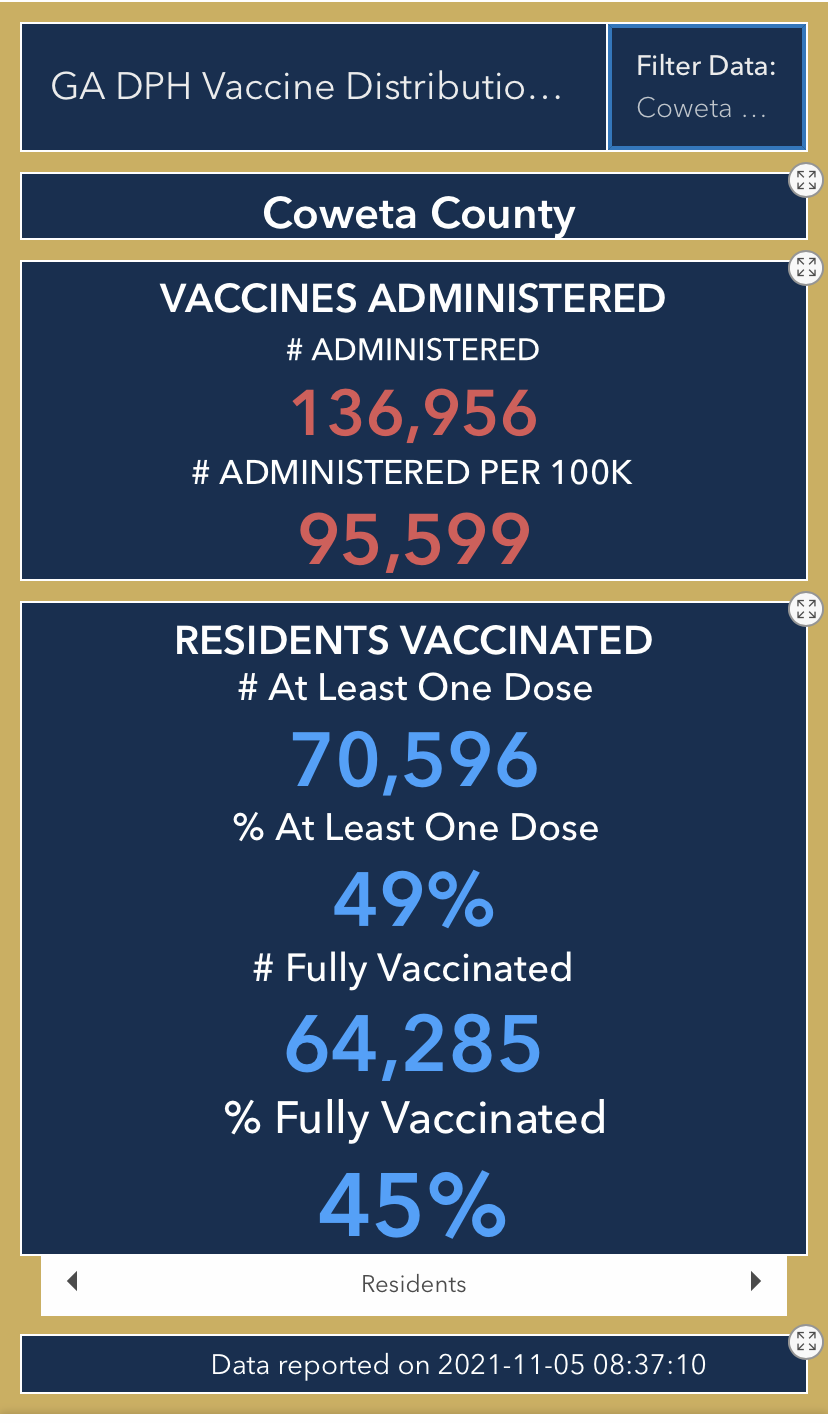Expand the Coweta County title panel

pyautogui.click(x=805, y=180)
